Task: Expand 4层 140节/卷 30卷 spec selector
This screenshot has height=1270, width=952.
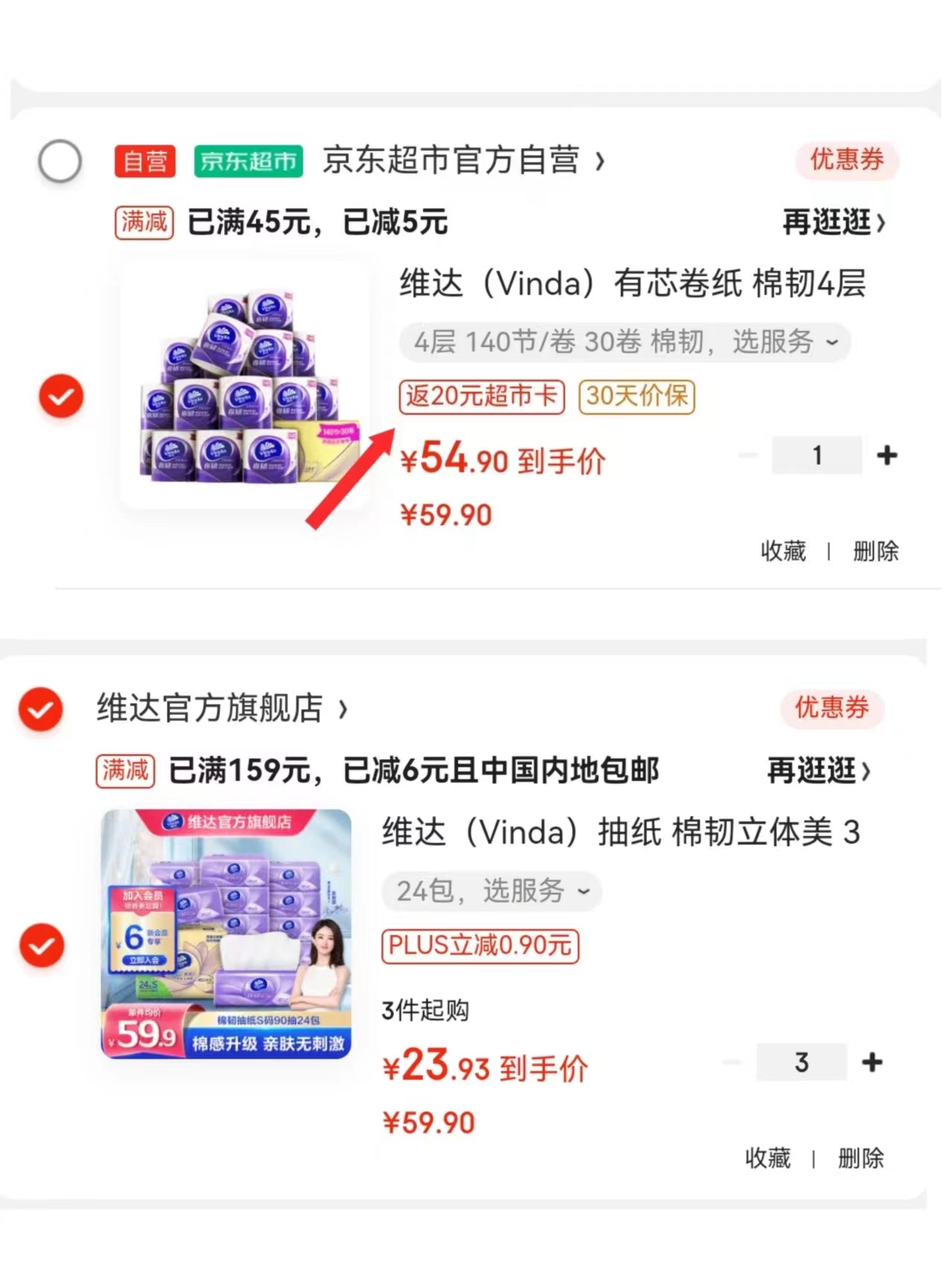Action: point(625,342)
